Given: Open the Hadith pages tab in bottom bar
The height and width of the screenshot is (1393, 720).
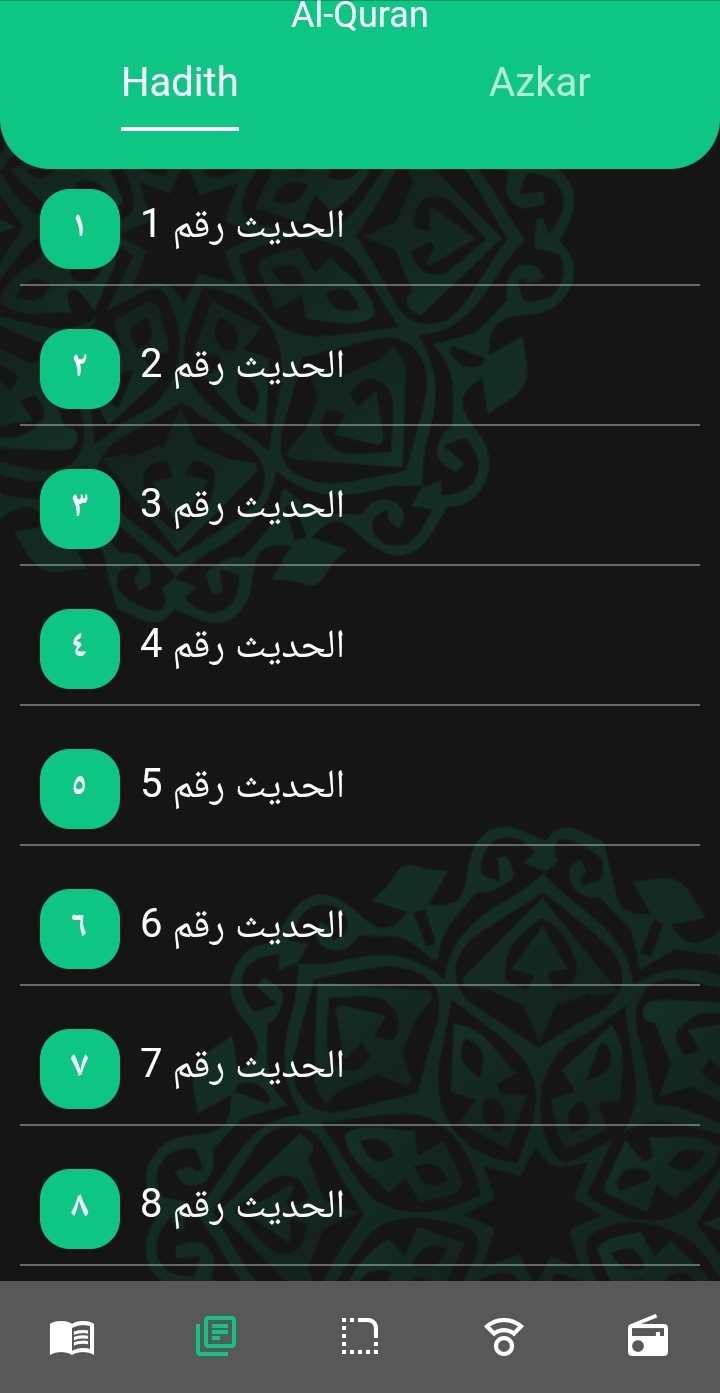Looking at the screenshot, I should tap(216, 1337).
